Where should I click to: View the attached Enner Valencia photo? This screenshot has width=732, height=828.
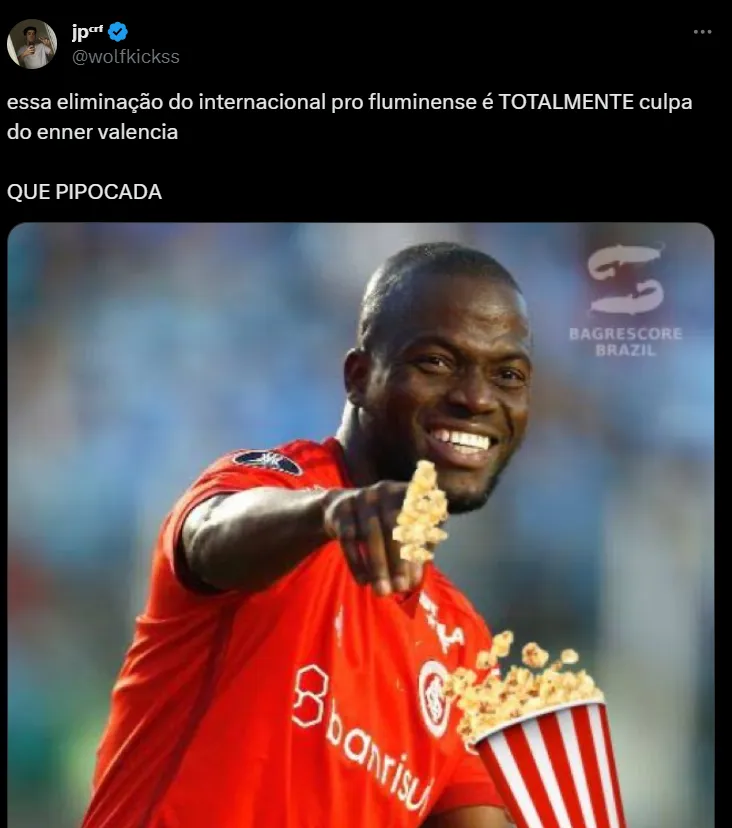click(x=360, y=524)
